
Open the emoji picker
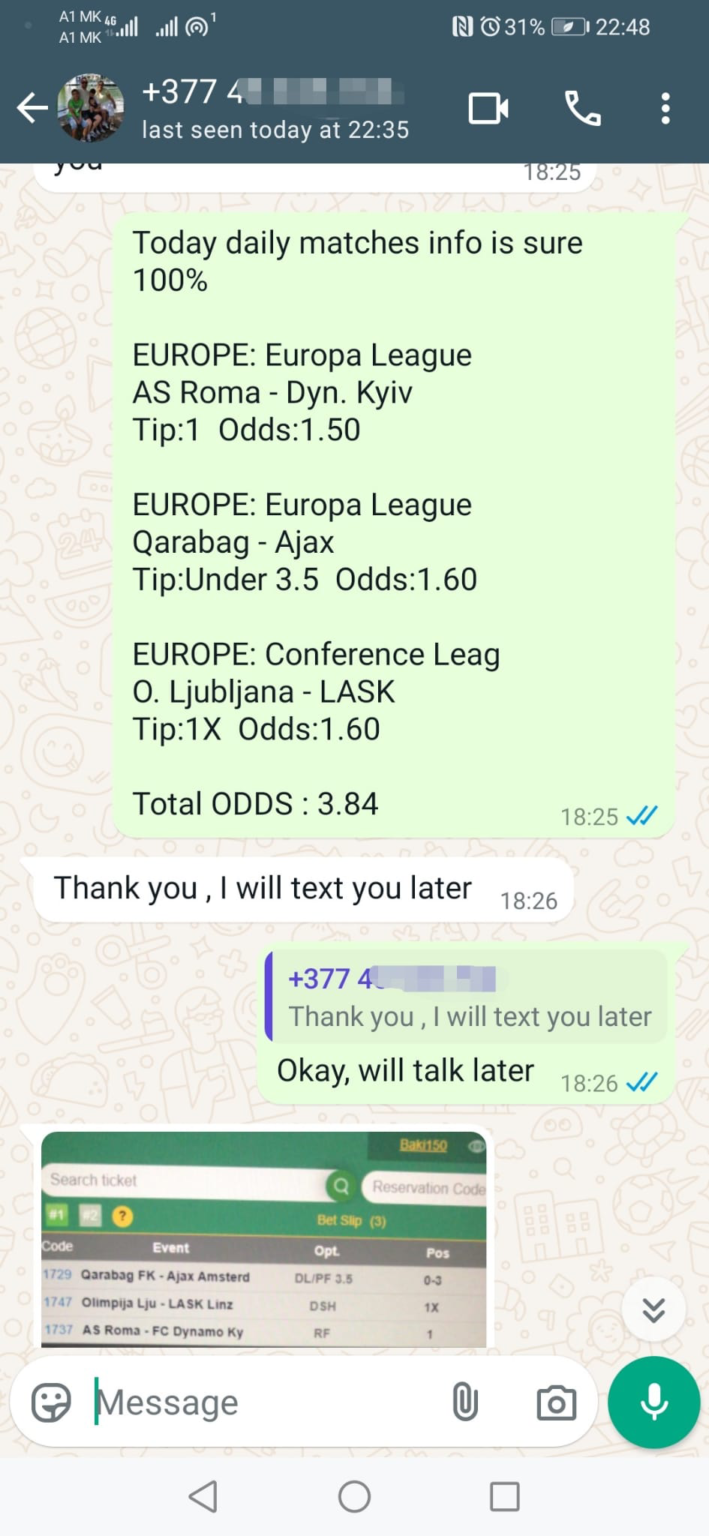point(52,1402)
